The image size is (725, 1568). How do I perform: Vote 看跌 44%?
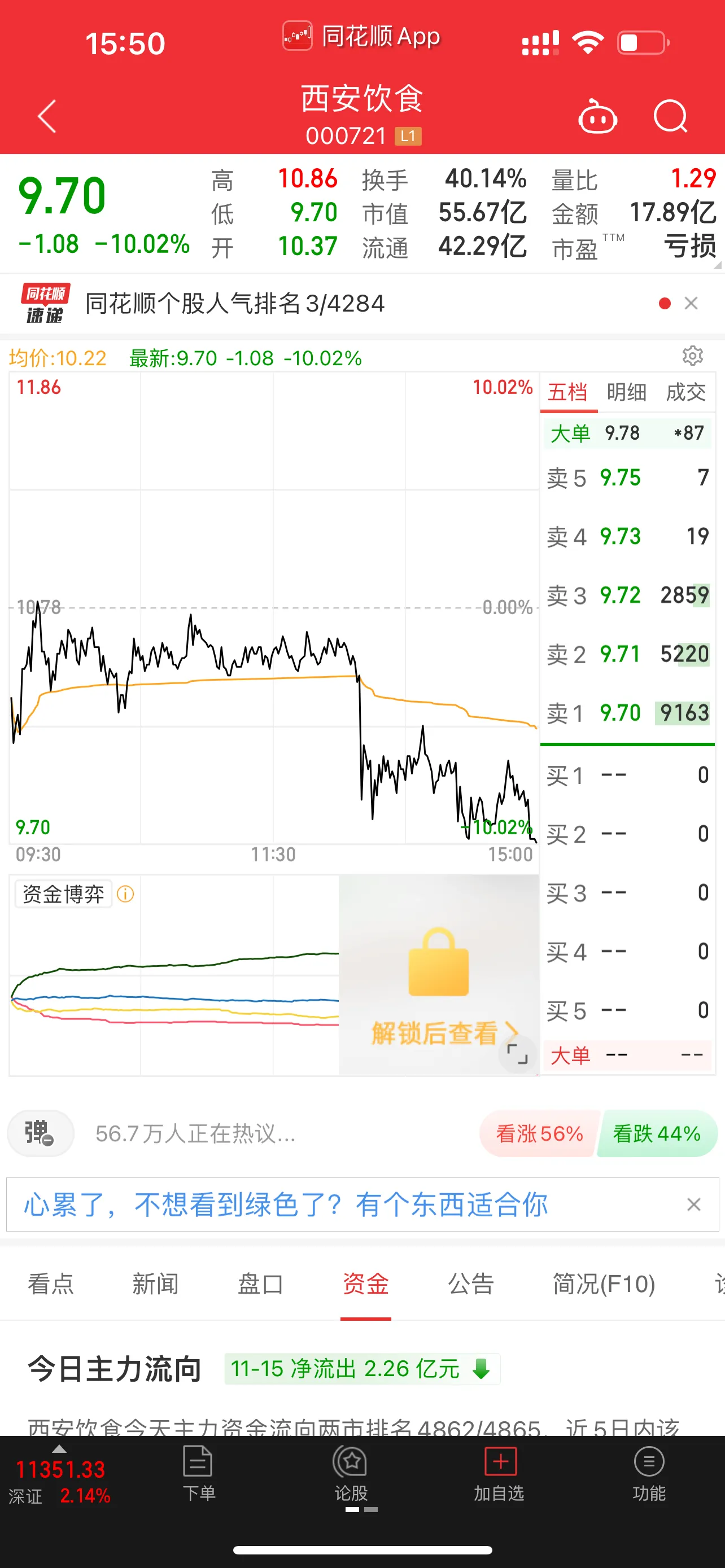656,1133
